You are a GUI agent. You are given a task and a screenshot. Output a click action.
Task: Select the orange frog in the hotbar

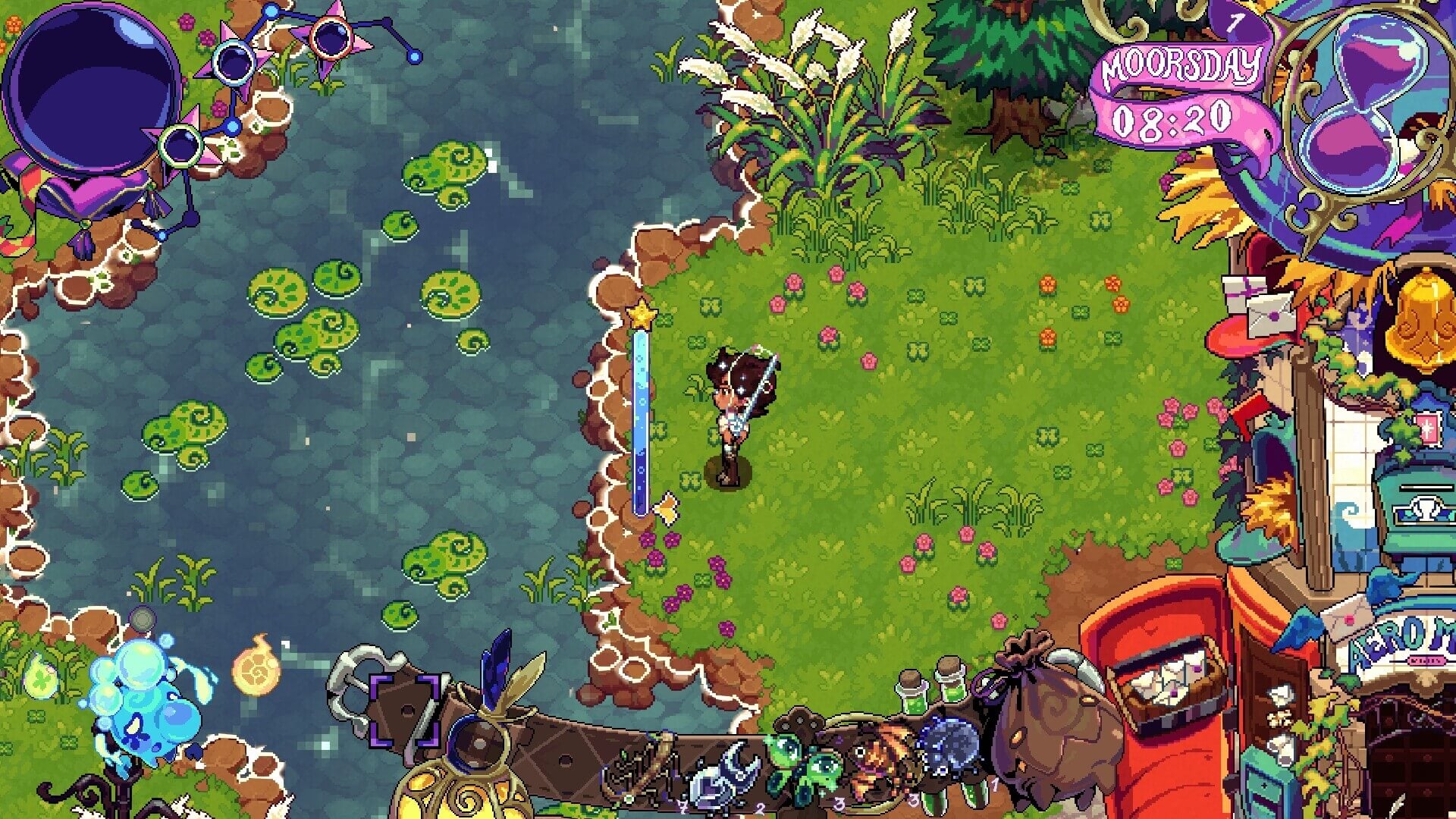tap(881, 764)
